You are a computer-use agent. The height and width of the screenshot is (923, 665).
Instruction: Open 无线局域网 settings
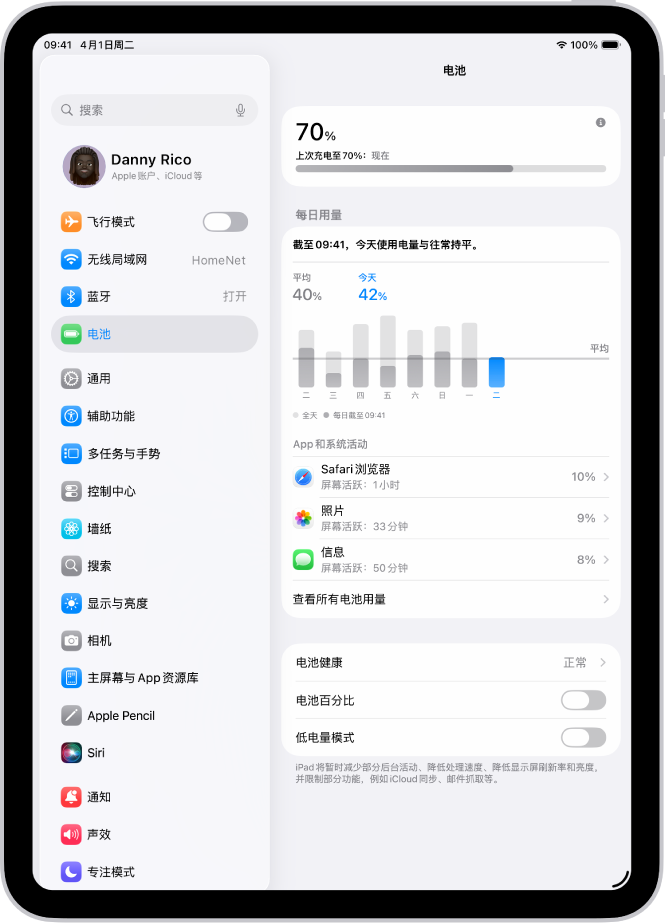[x=154, y=260]
